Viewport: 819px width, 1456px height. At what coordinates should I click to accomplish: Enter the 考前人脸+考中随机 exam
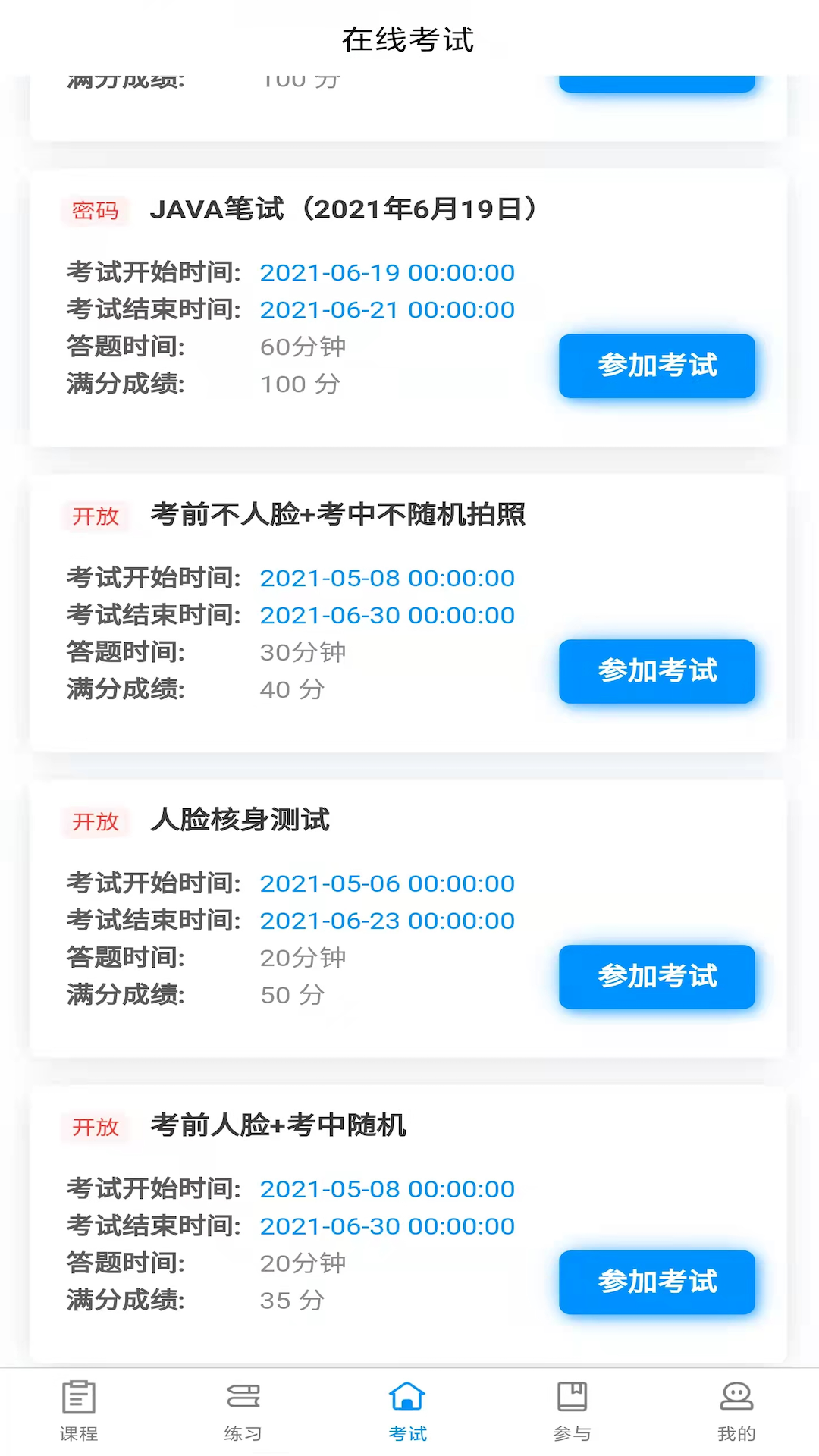coord(657,1282)
